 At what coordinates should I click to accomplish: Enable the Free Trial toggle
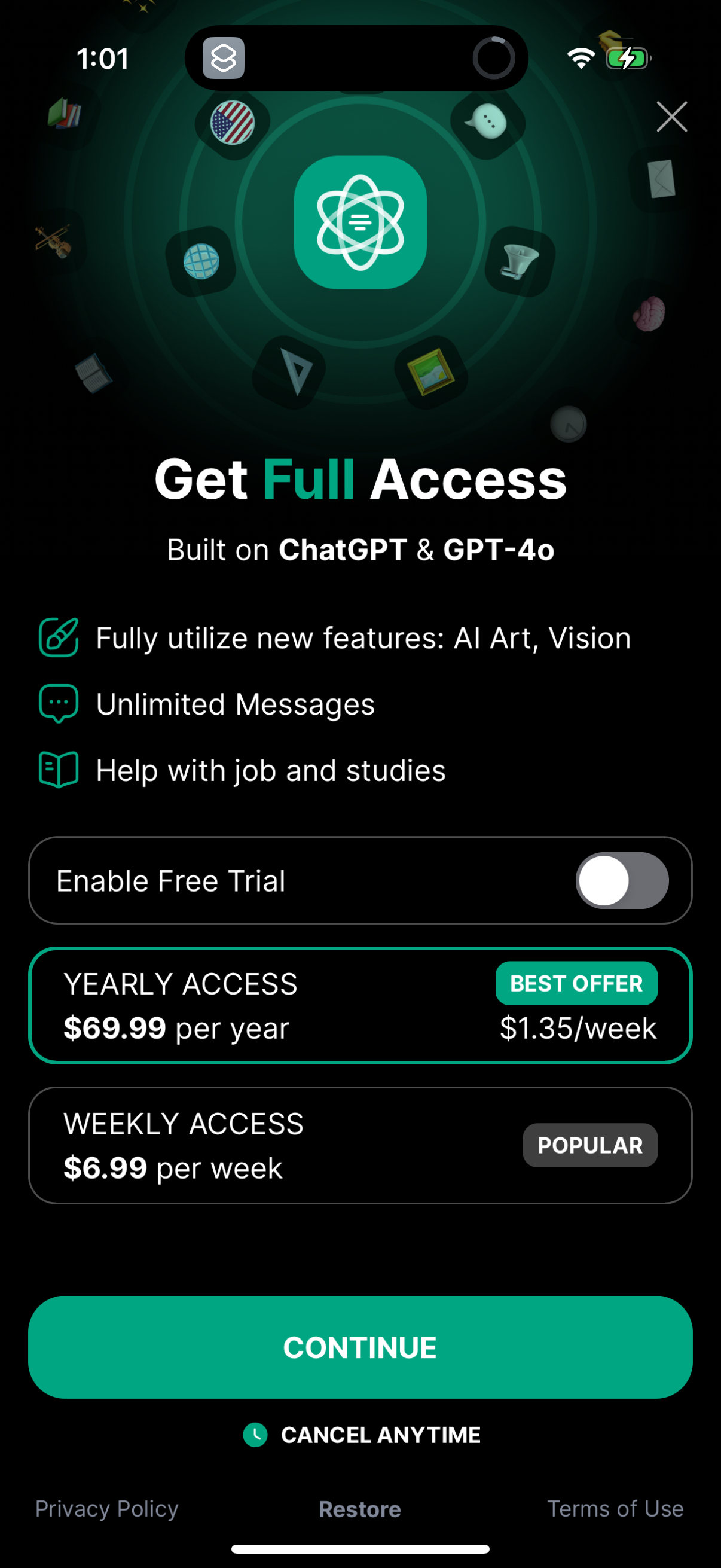point(620,880)
